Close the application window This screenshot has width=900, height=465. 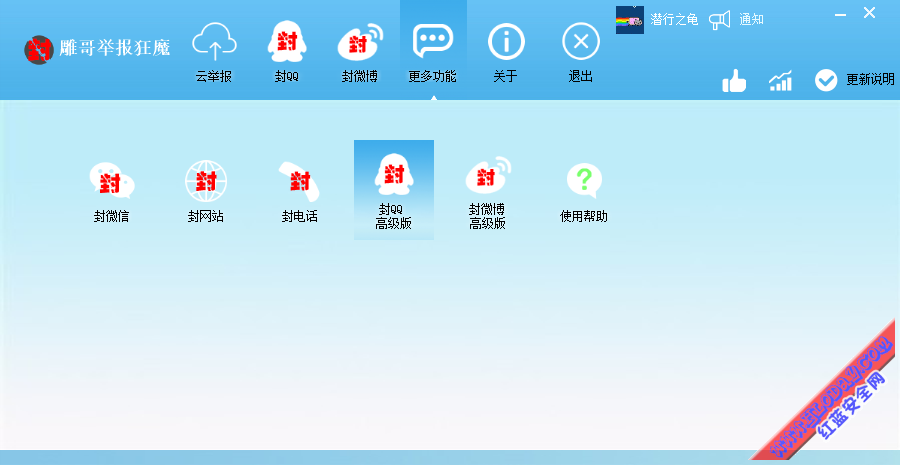[869, 12]
